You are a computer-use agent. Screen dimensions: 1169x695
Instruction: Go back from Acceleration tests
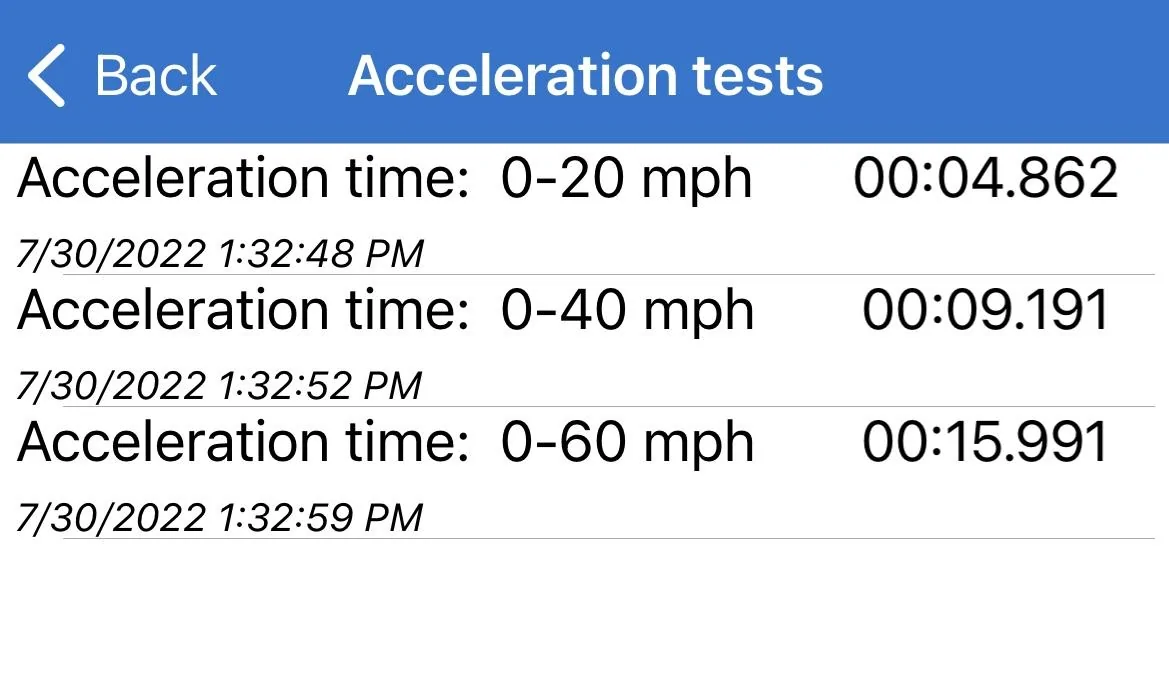(x=122, y=76)
